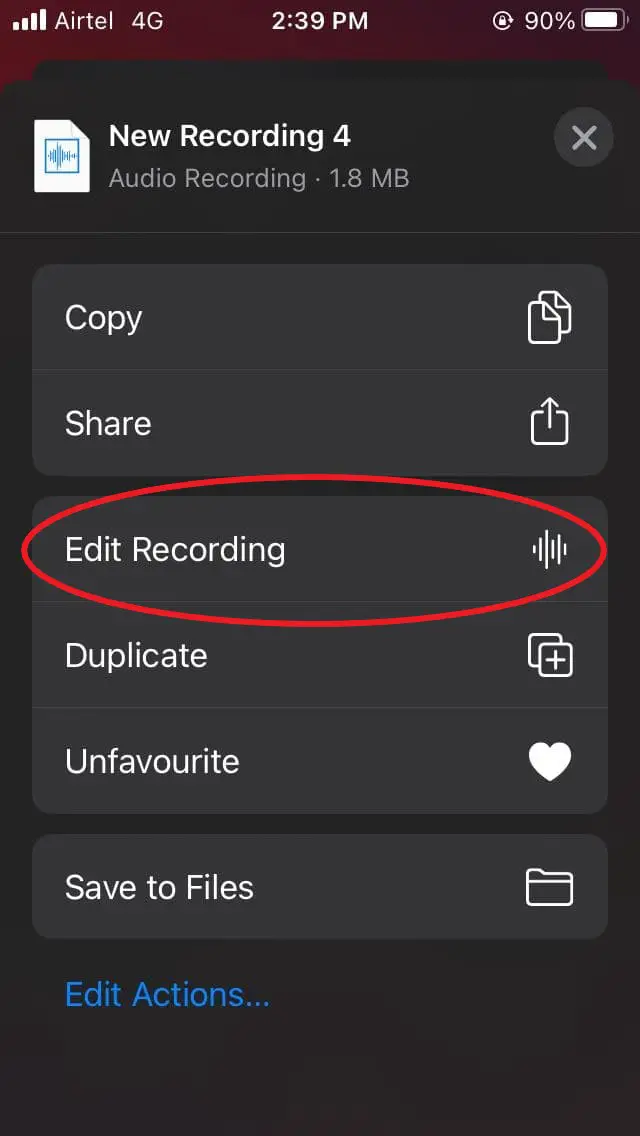Open the Edit Actions link
Viewport: 640px width, 1136px height.
click(167, 994)
